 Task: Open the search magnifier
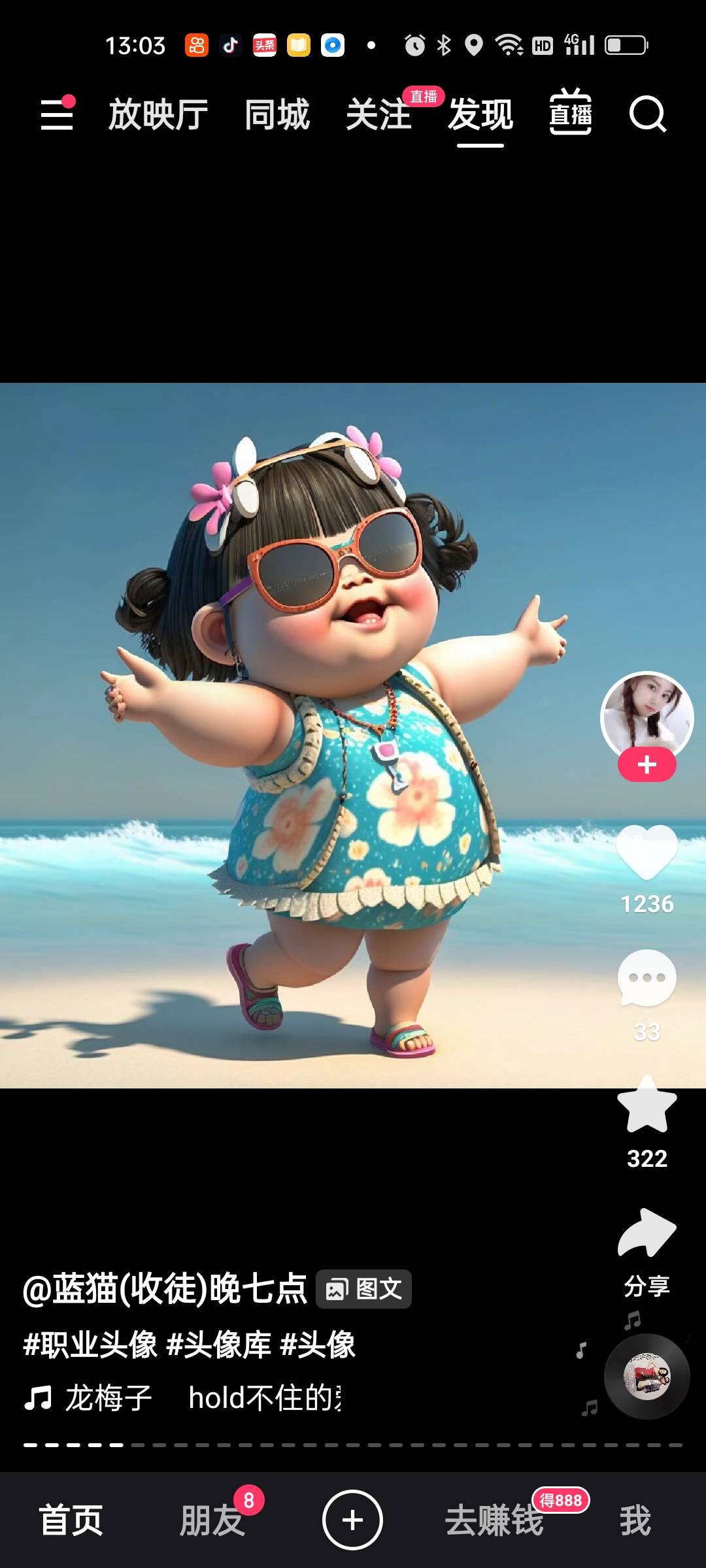coord(647,114)
